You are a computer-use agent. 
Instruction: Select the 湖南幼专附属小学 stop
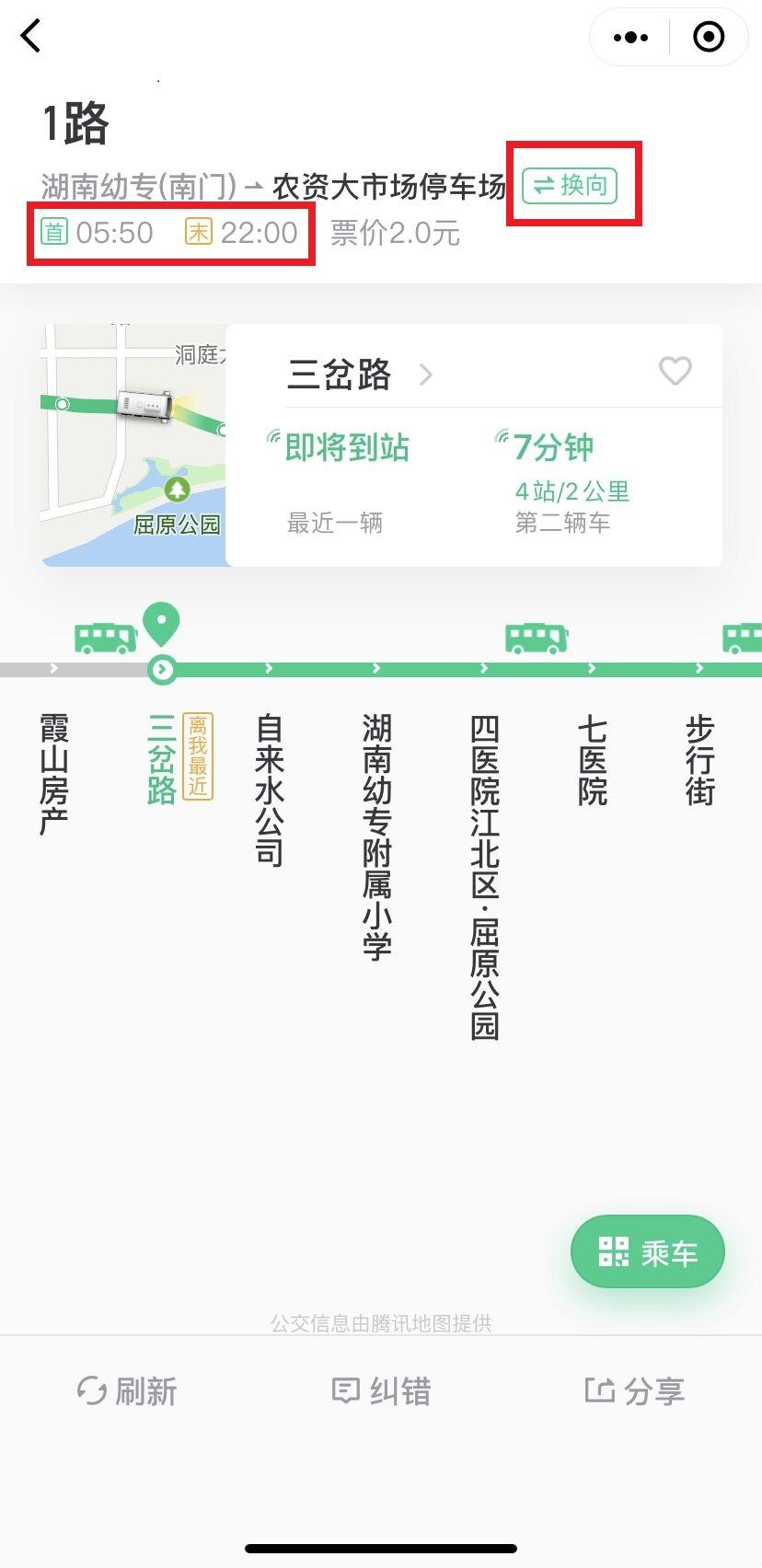[x=376, y=836]
